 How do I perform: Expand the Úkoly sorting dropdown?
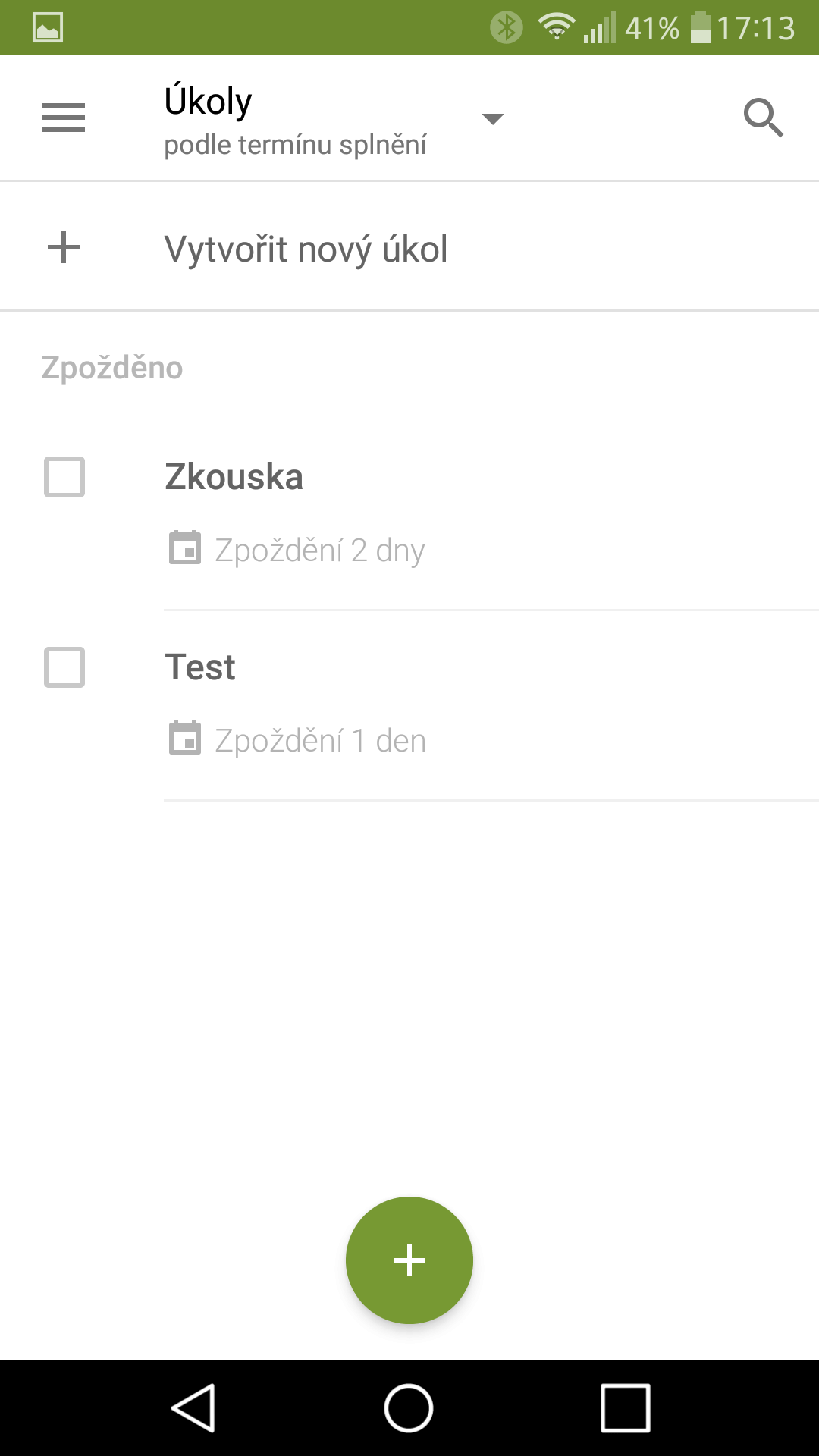pos(493,118)
